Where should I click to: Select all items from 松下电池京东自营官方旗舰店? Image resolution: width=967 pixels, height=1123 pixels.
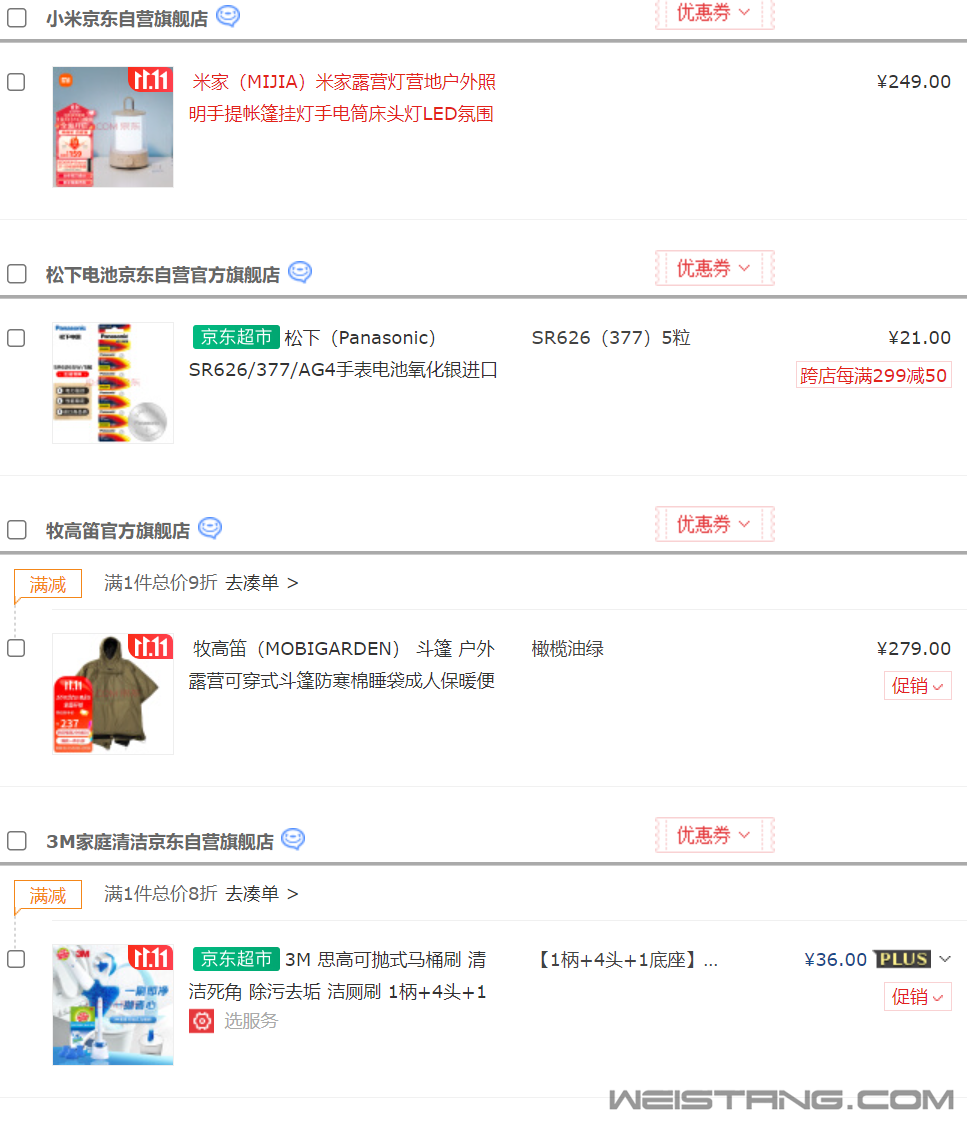17,274
